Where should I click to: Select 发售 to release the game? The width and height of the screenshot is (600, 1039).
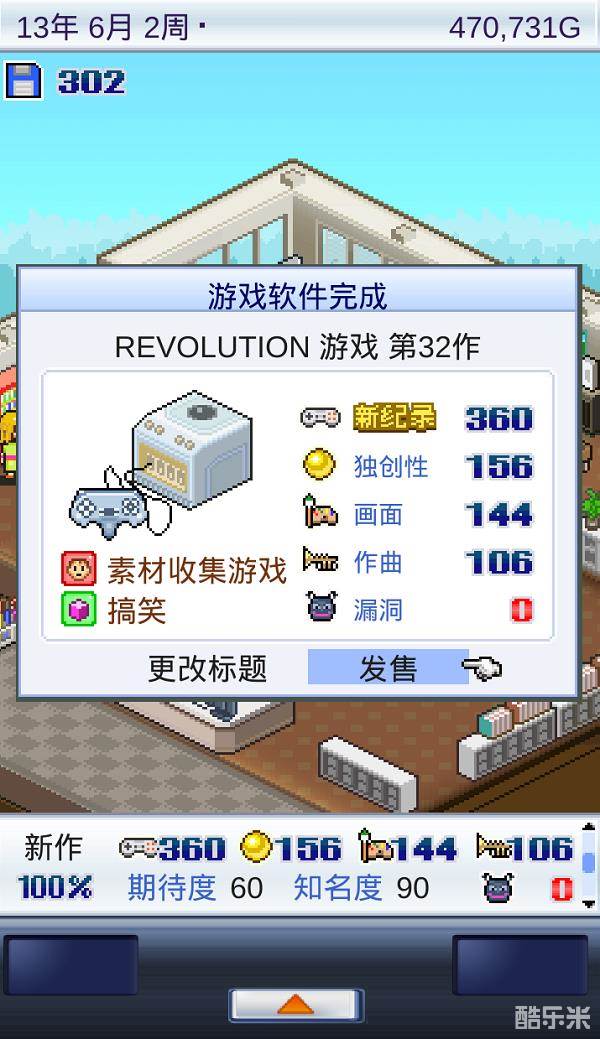(388, 668)
